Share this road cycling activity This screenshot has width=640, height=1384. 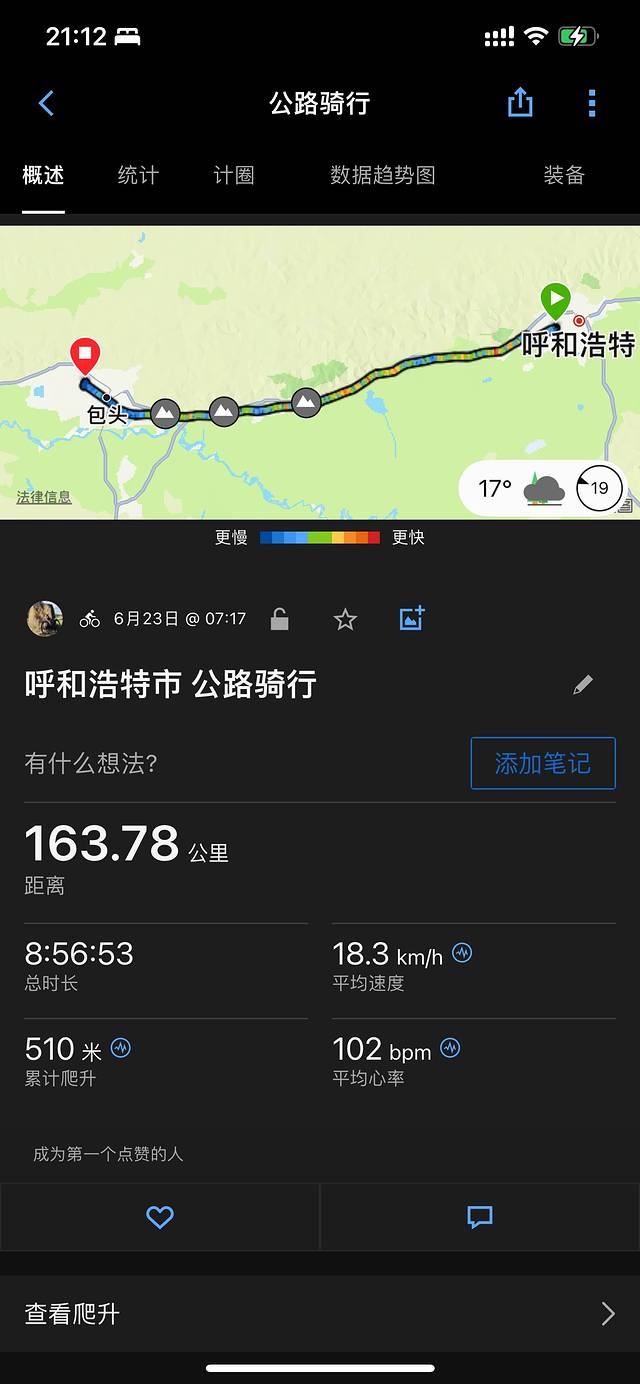(520, 102)
